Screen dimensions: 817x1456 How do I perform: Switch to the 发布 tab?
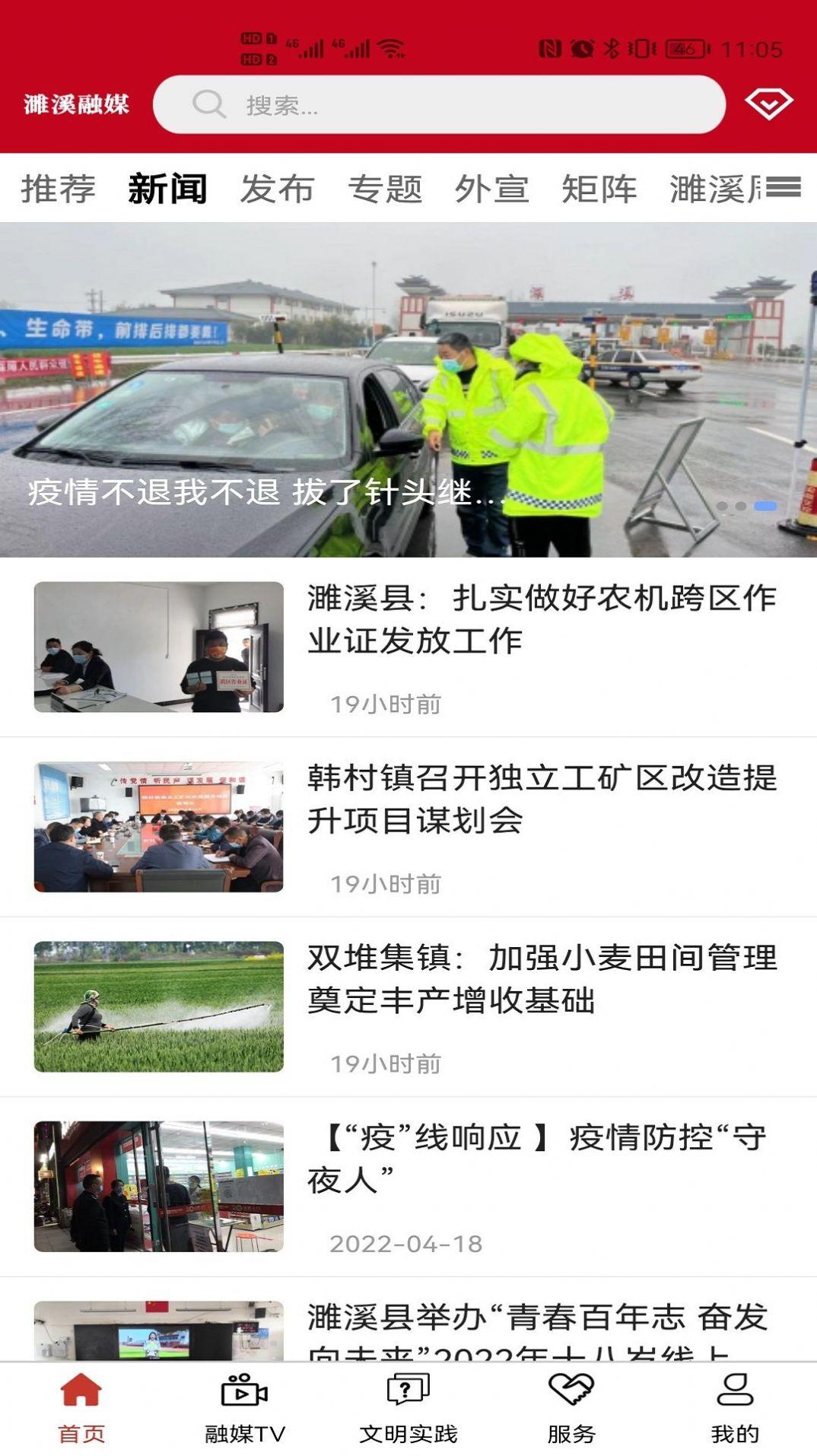click(278, 189)
